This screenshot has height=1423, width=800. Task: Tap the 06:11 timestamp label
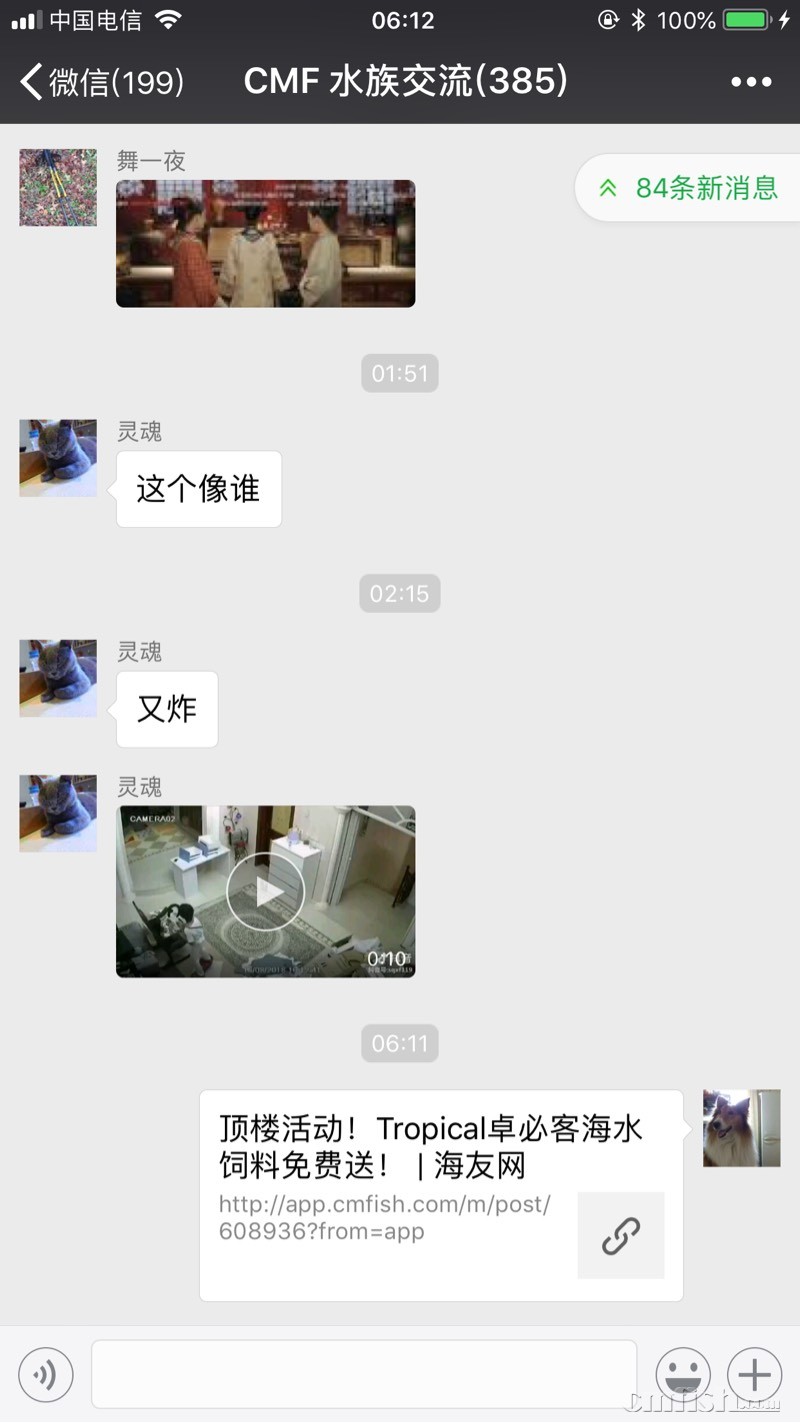(x=400, y=1043)
